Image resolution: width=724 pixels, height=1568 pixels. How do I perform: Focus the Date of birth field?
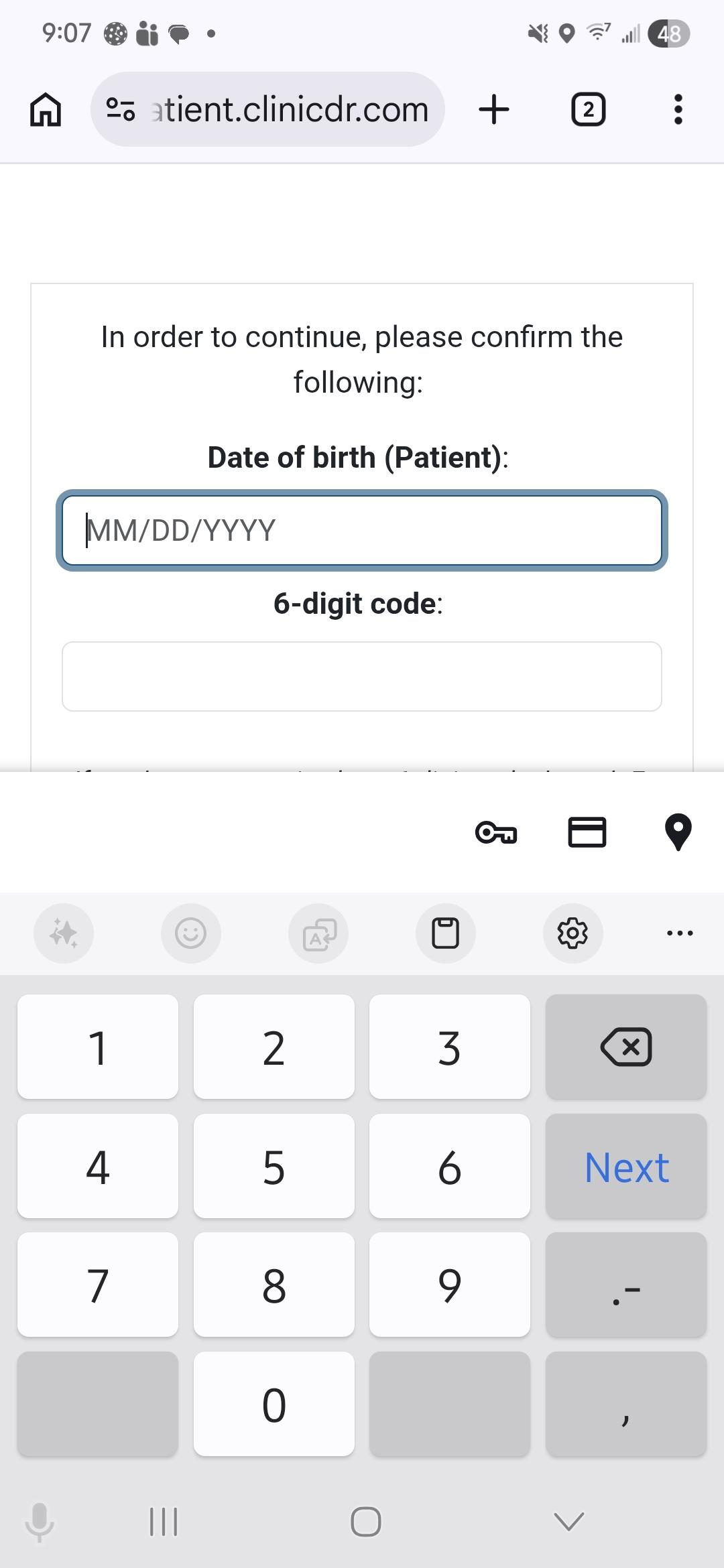(362, 530)
